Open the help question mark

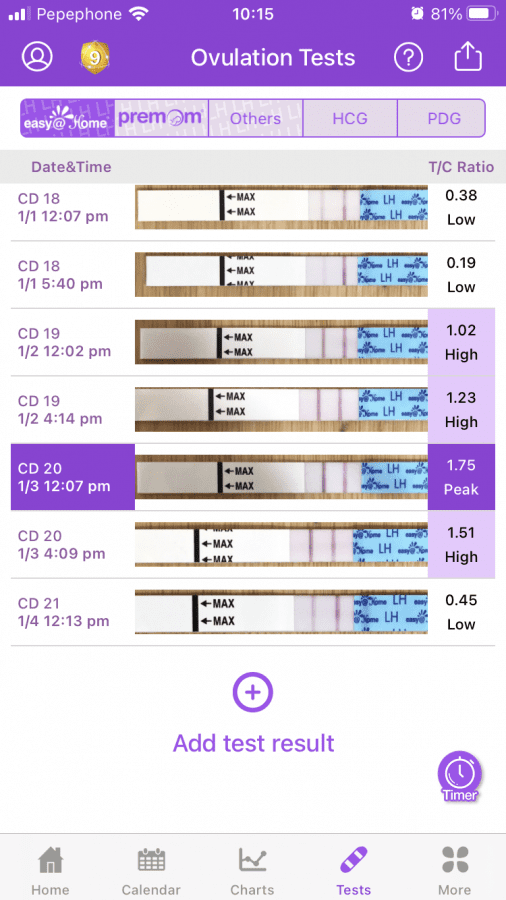[x=408, y=57]
